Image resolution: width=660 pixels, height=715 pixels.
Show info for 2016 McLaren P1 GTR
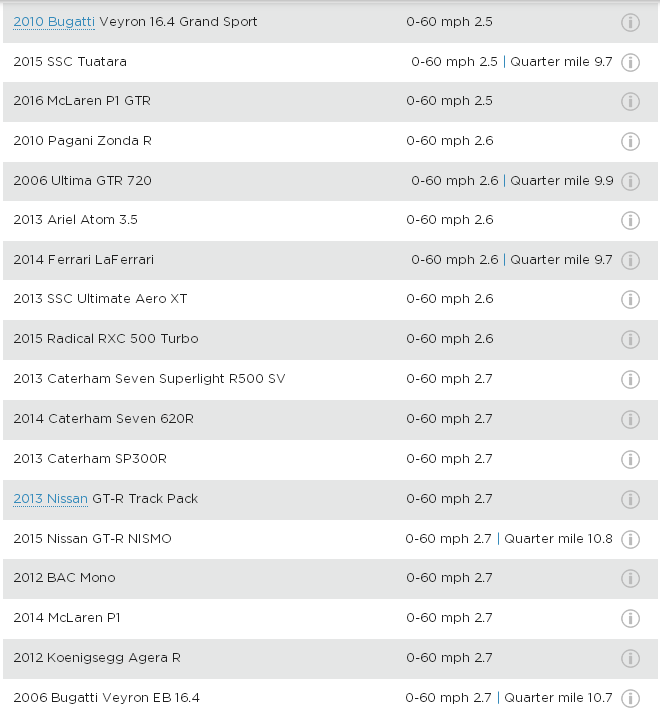(630, 101)
